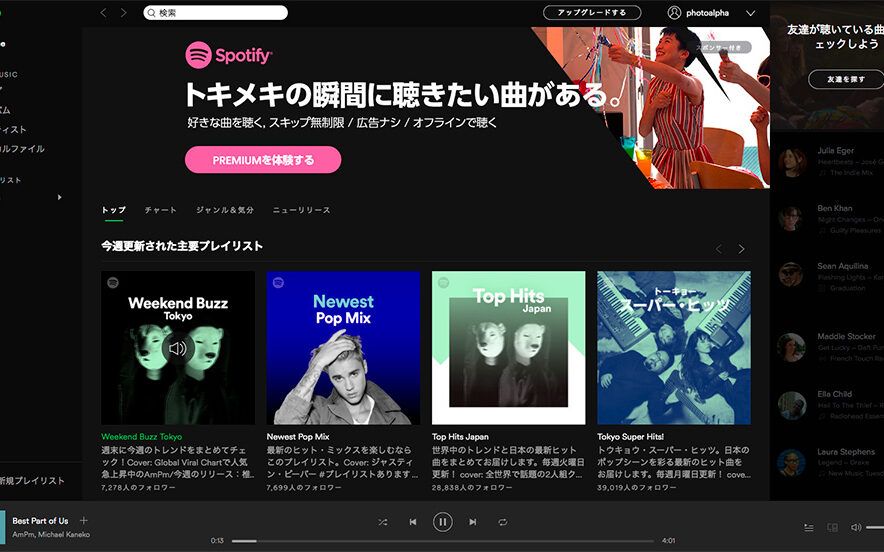Show next playlists with right chevron
The height and width of the screenshot is (552, 884).
(741, 249)
